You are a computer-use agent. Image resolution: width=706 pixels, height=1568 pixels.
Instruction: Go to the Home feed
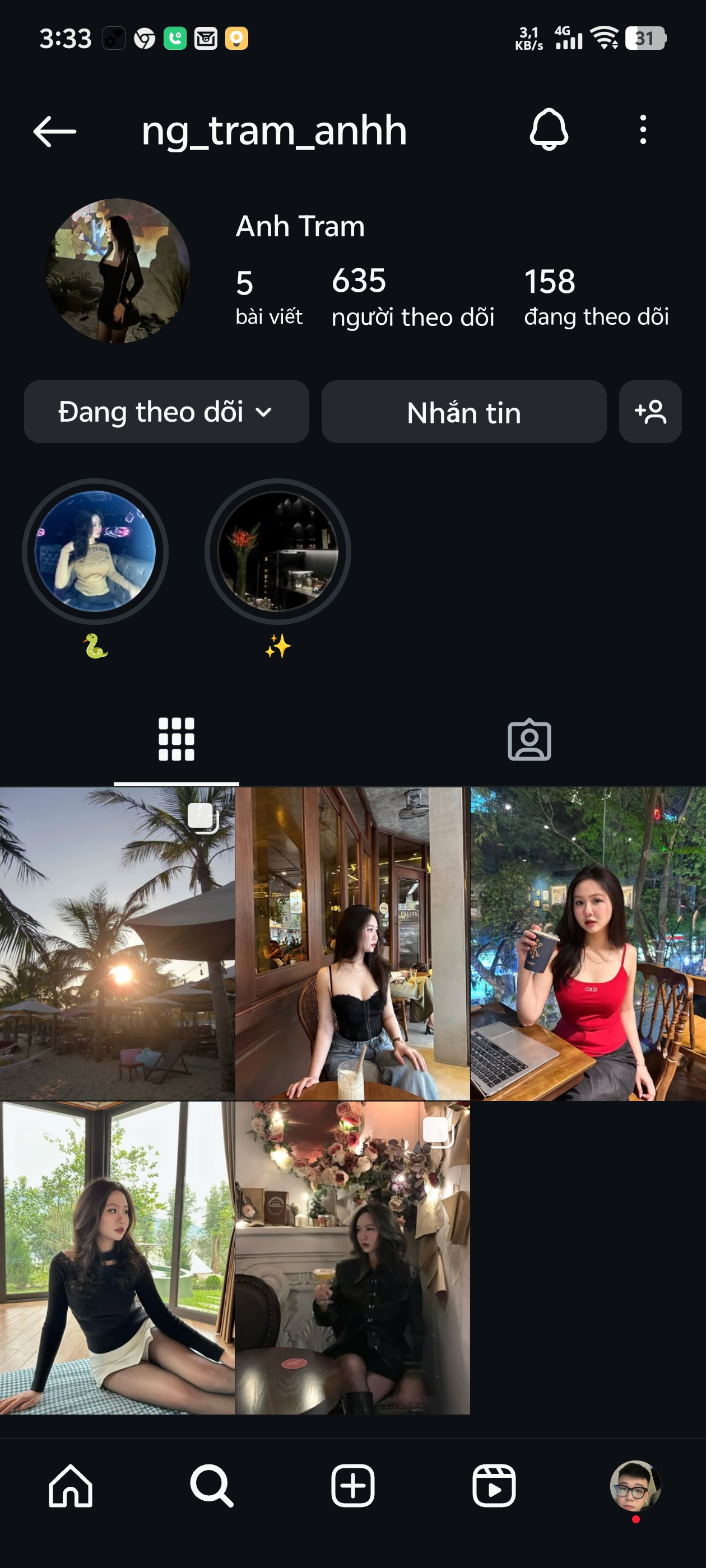click(71, 1485)
